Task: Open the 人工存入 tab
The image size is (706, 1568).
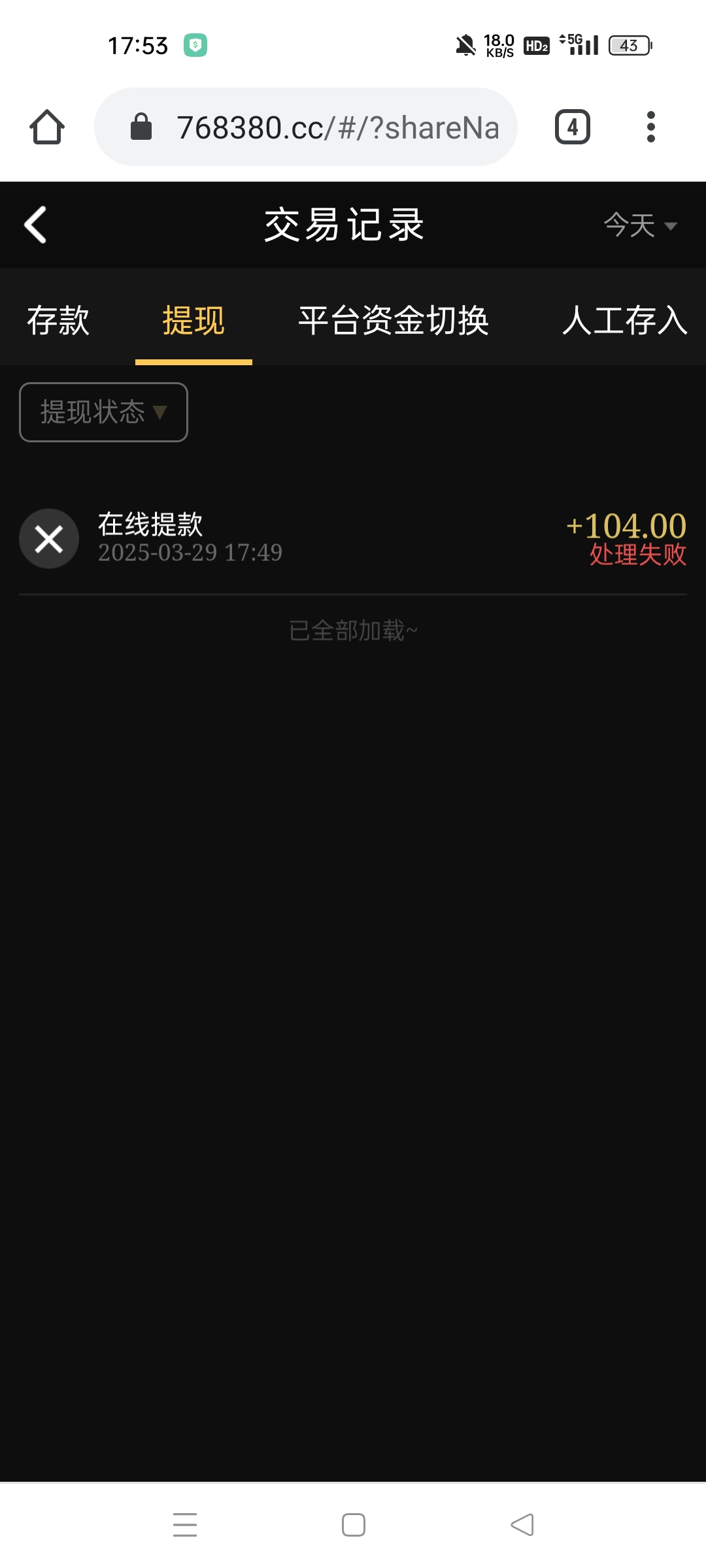Action: (x=624, y=320)
